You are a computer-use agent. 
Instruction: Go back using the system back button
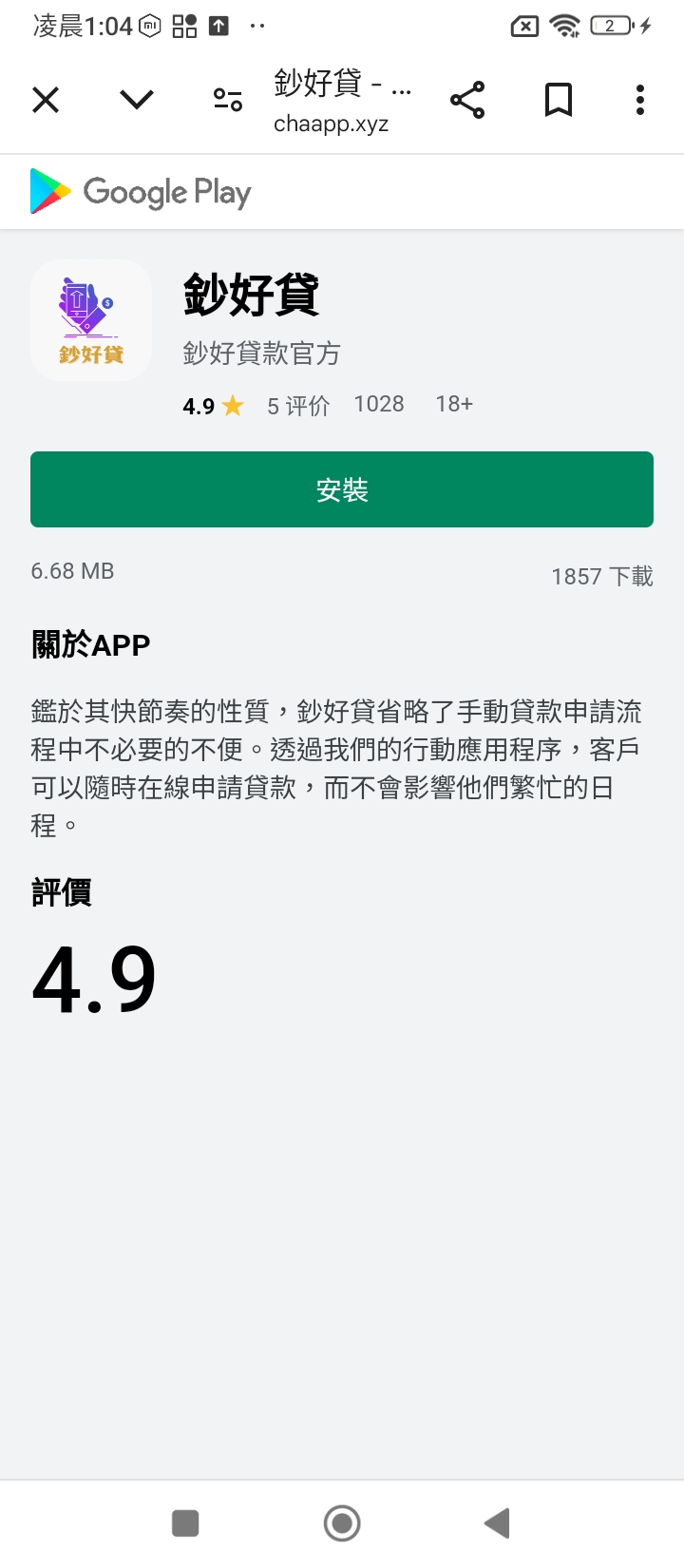pyautogui.click(x=497, y=1523)
